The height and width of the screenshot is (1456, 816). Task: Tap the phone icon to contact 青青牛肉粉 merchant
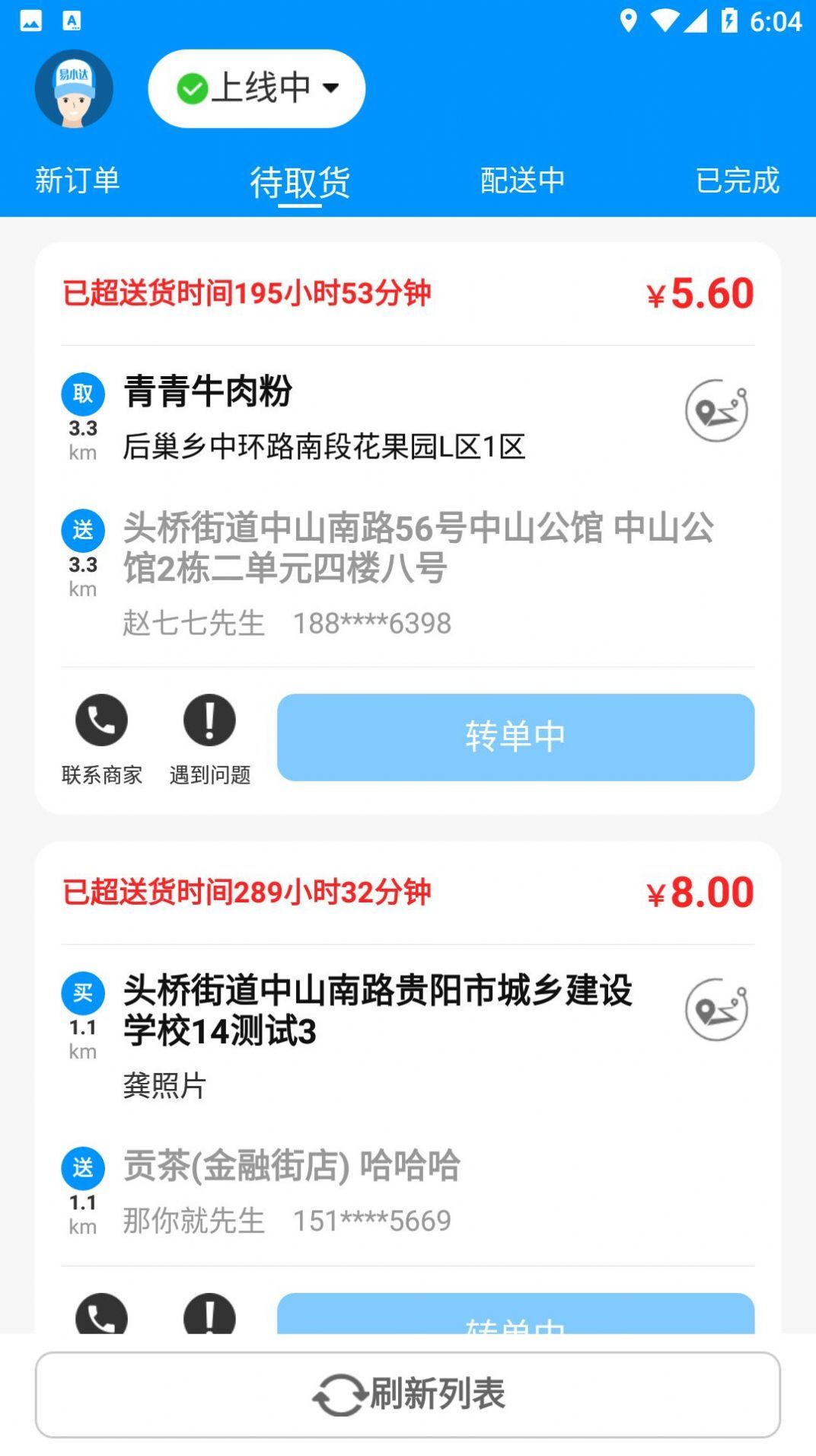point(101,719)
